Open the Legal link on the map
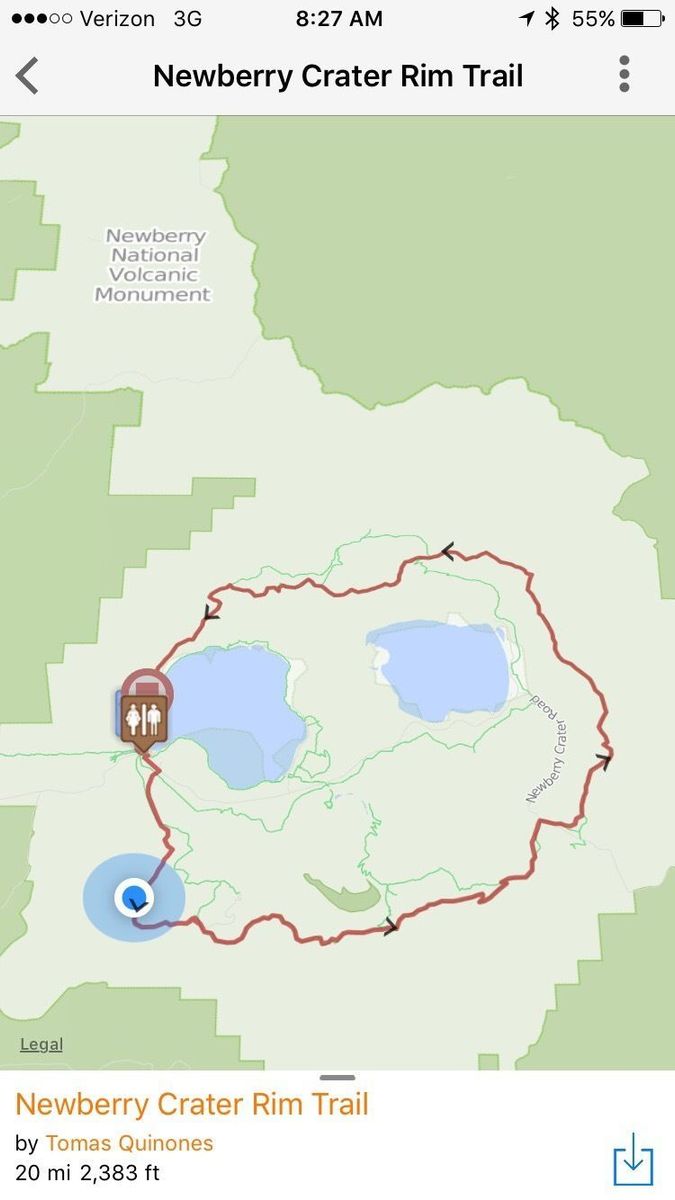Screen dimensions: 675x1200 coord(41,1045)
